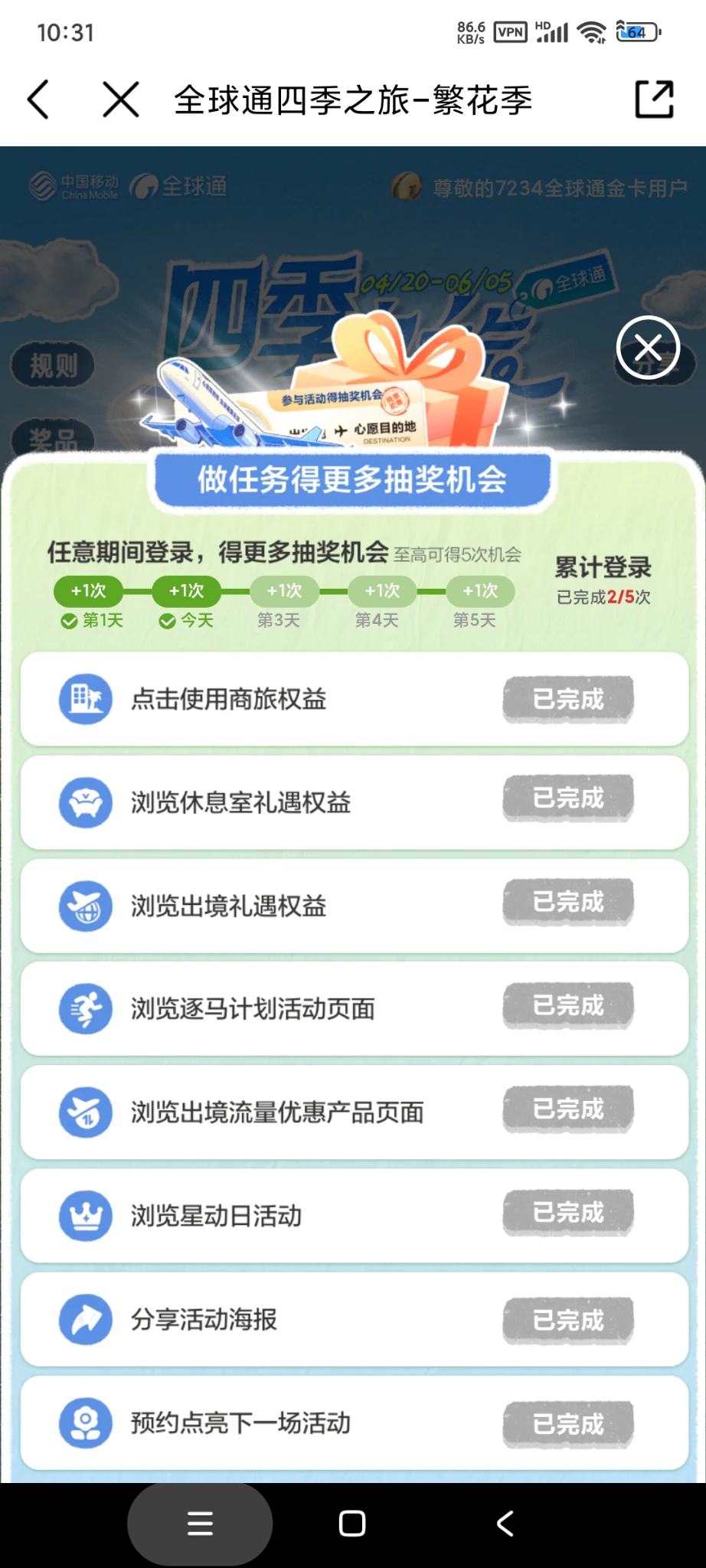
Task: Tap 已完成 for 点击使用商旅权益
Action: pyautogui.click(x=568, y=699)
